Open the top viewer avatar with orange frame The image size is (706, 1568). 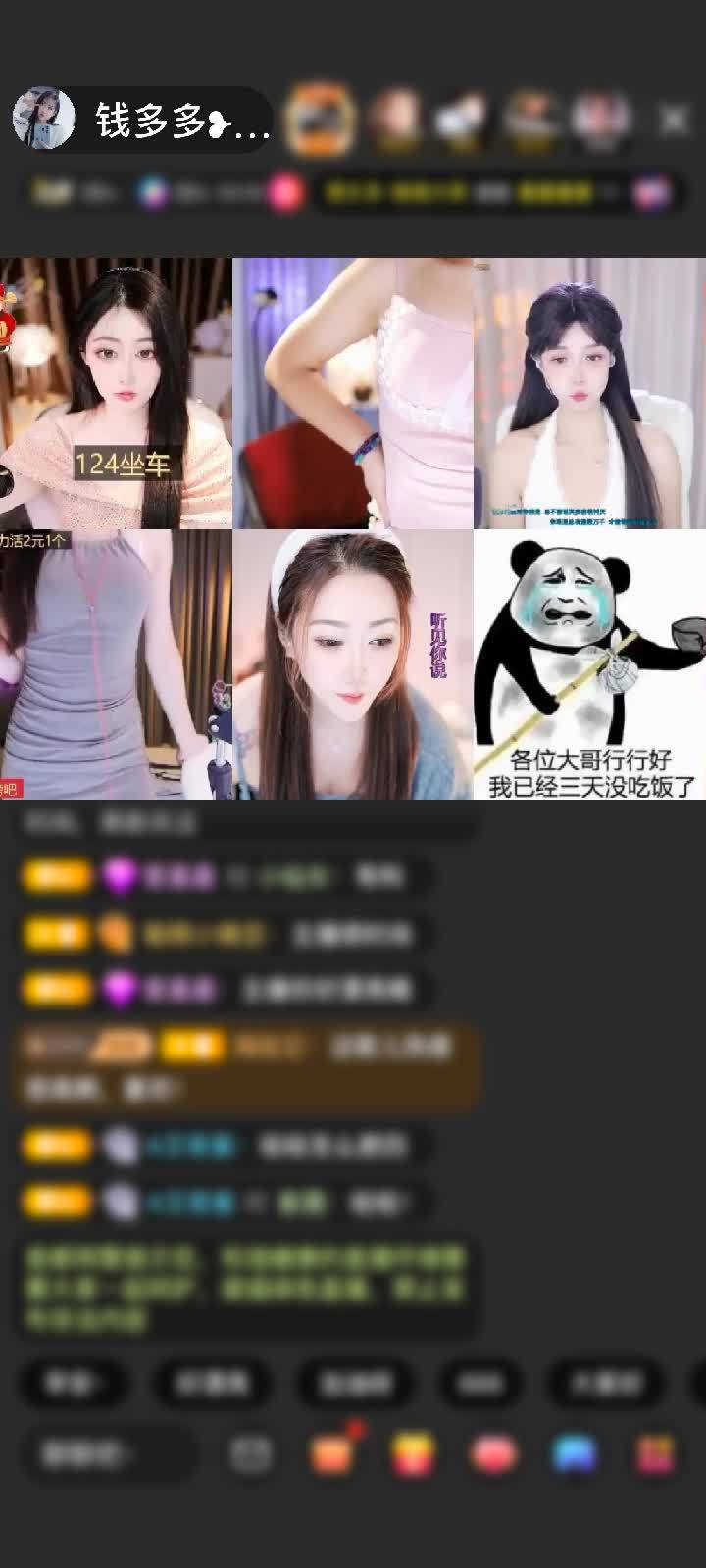319,120
